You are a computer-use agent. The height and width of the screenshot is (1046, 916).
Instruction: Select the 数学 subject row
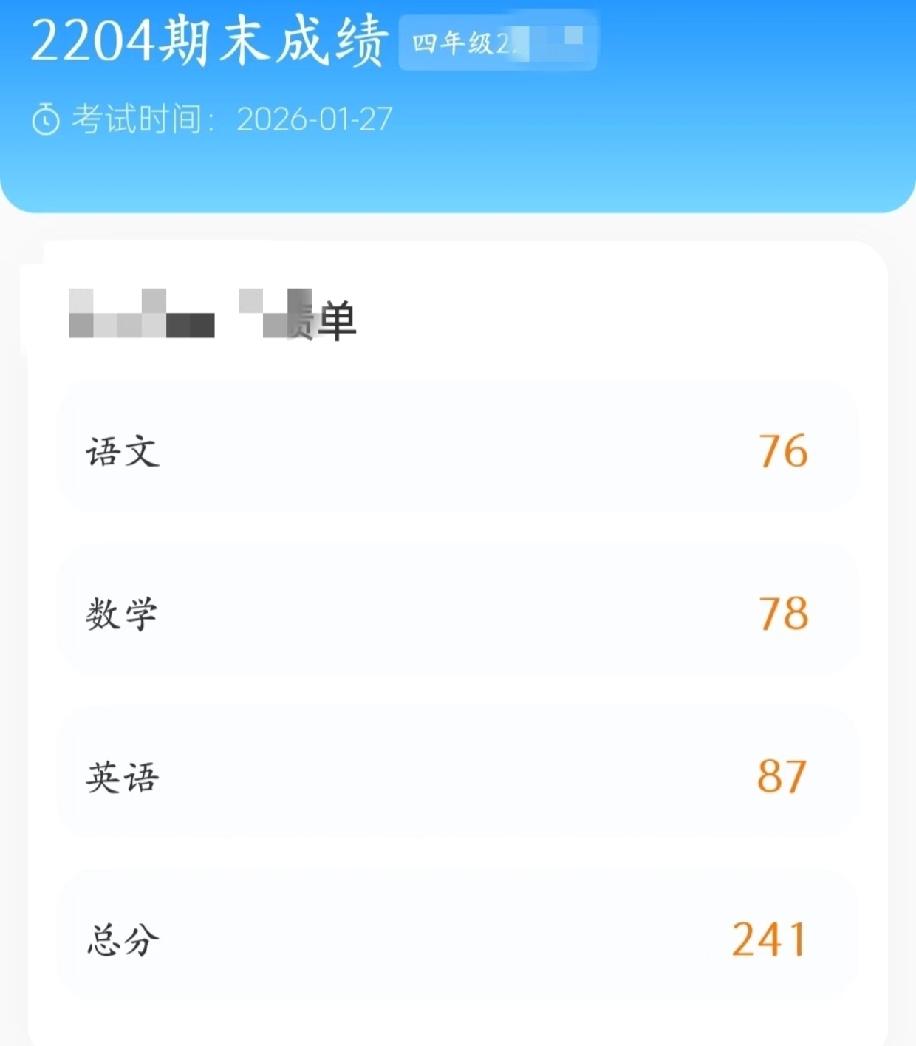click(x=458, y=614)
